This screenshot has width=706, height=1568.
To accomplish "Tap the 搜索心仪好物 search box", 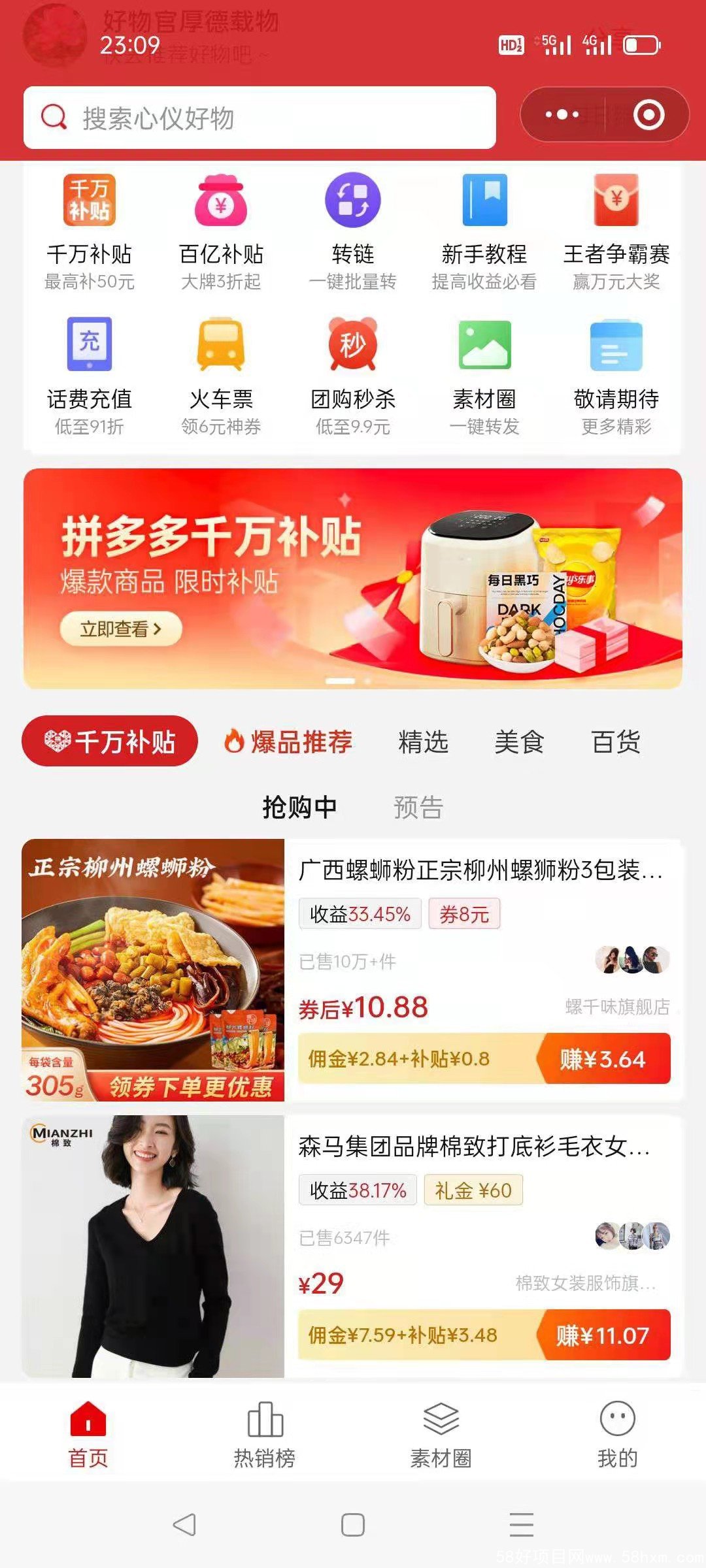I will [259, 118].
